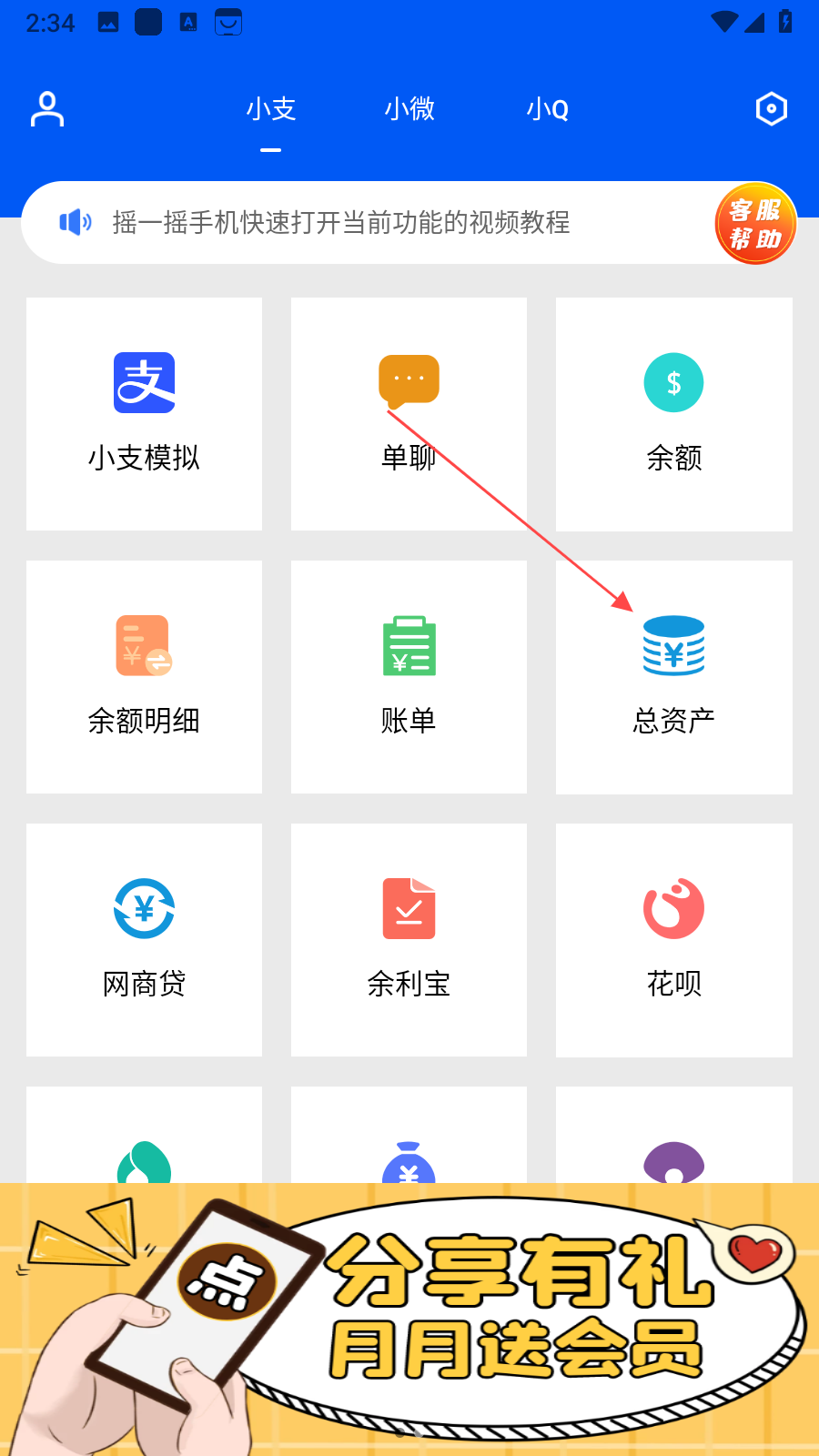Open the 余额 balance tile
The image size is (819, 1456).
673,414
